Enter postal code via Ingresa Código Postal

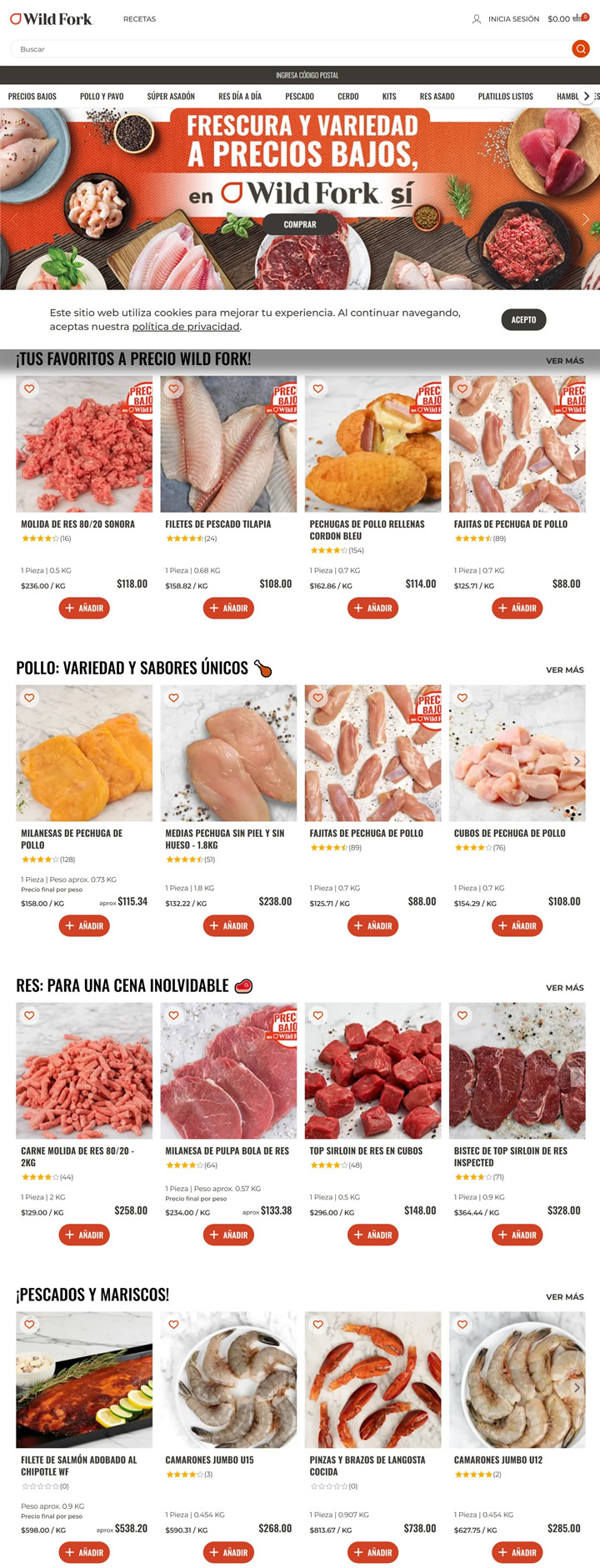click(307, 75)
